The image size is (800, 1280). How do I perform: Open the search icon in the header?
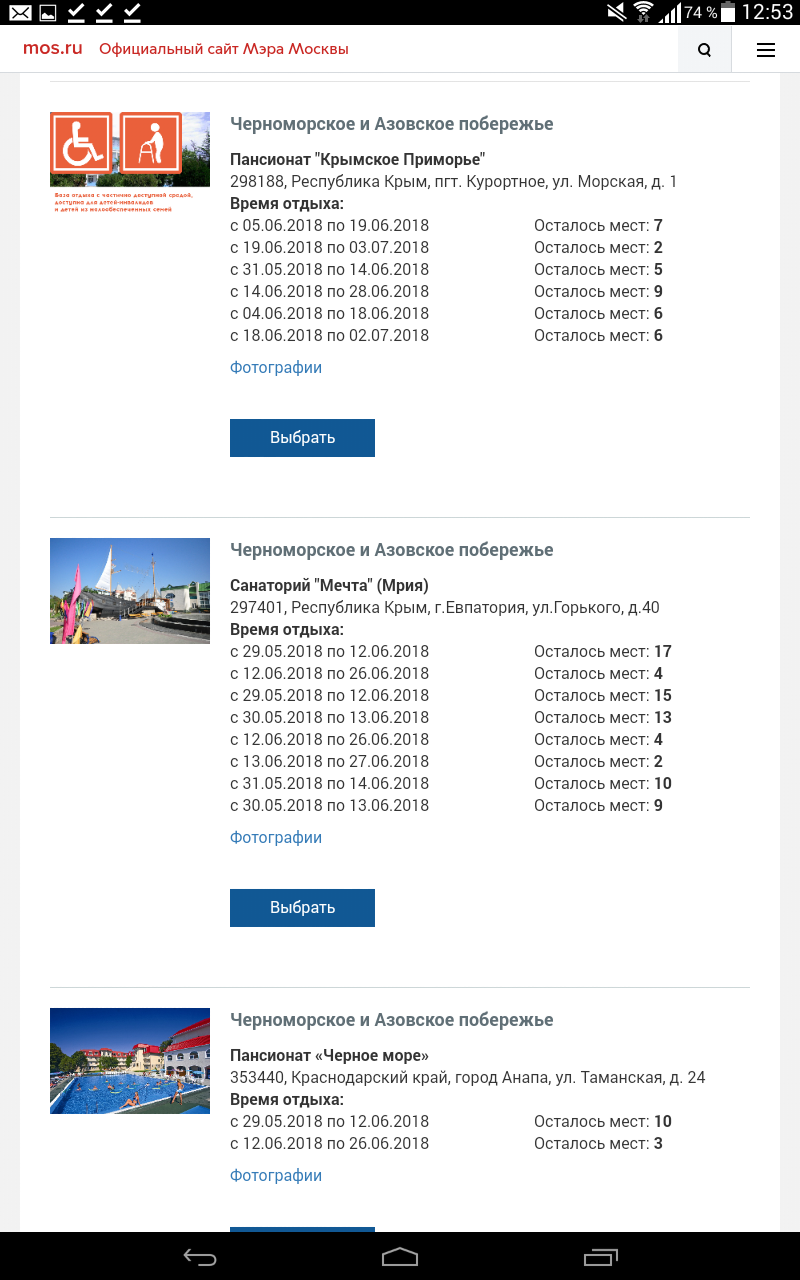coord(705,50)
